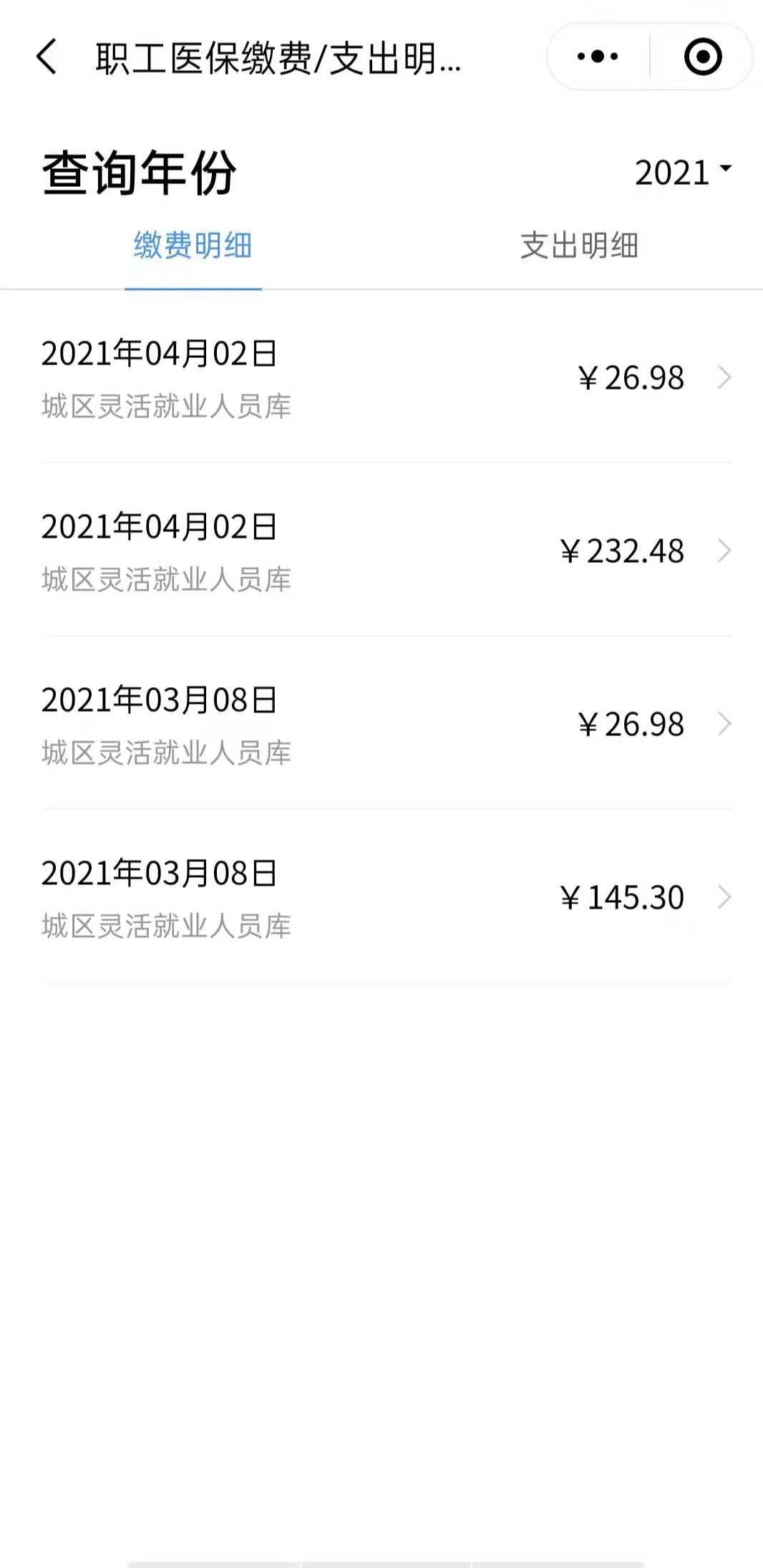Tap the ¥232.48 amount text
Screen dimensions: 763x1568
tap(621, 551)
